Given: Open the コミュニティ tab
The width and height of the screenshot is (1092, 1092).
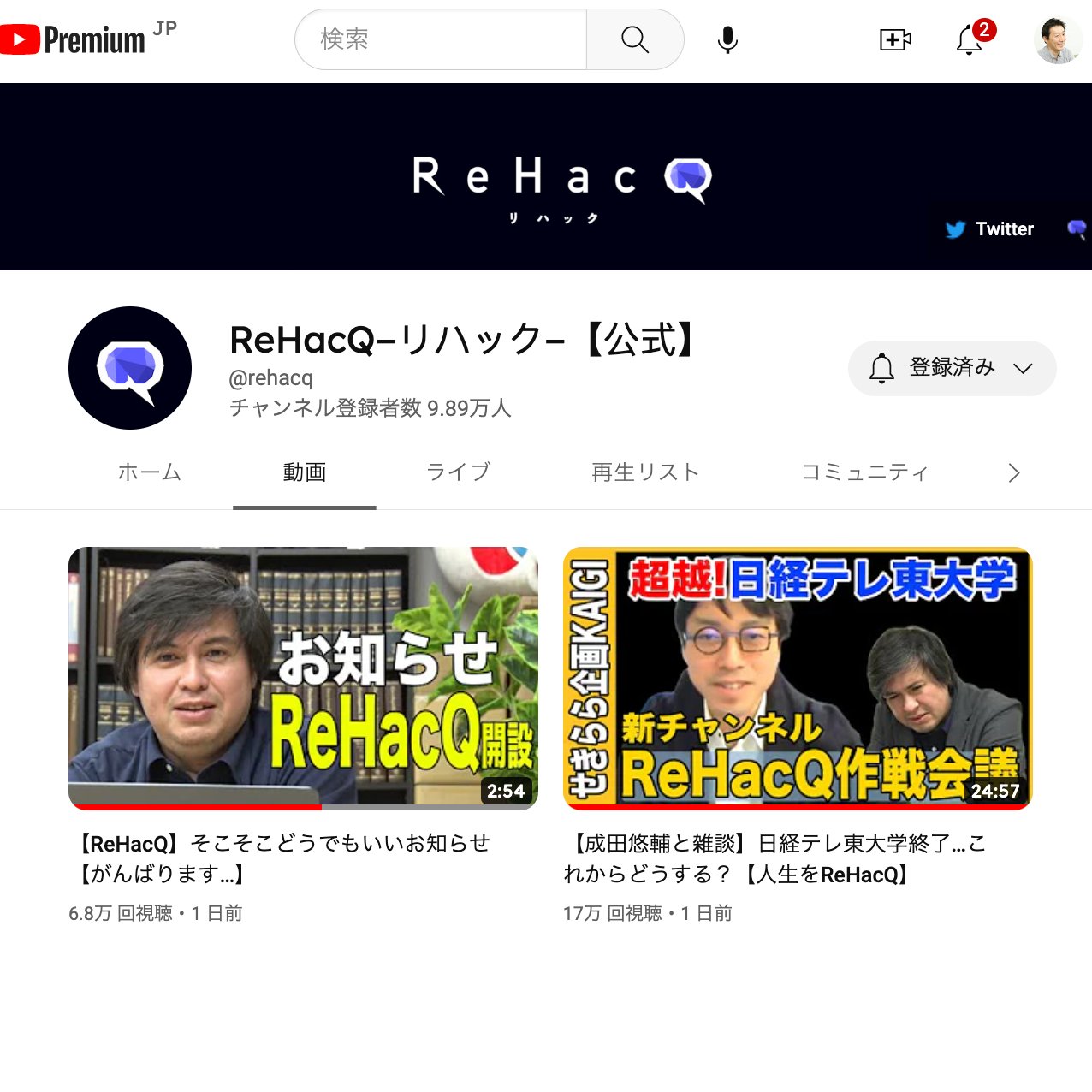Looking at the screenshot, I should pos(864,472).
